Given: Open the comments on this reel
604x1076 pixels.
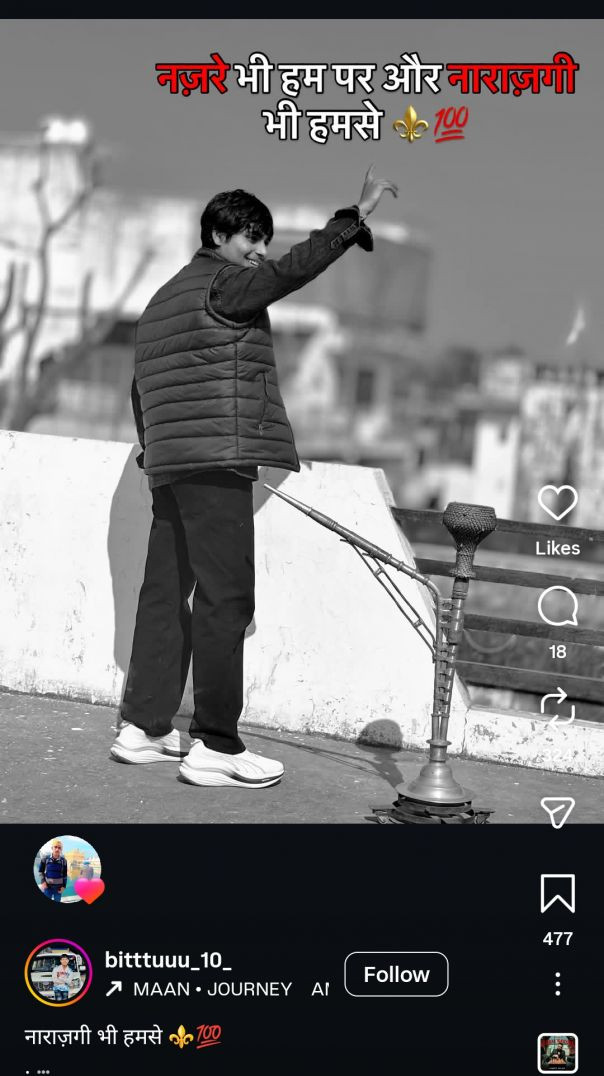Looking at the screenshot, I should click(x=557, y=606).
